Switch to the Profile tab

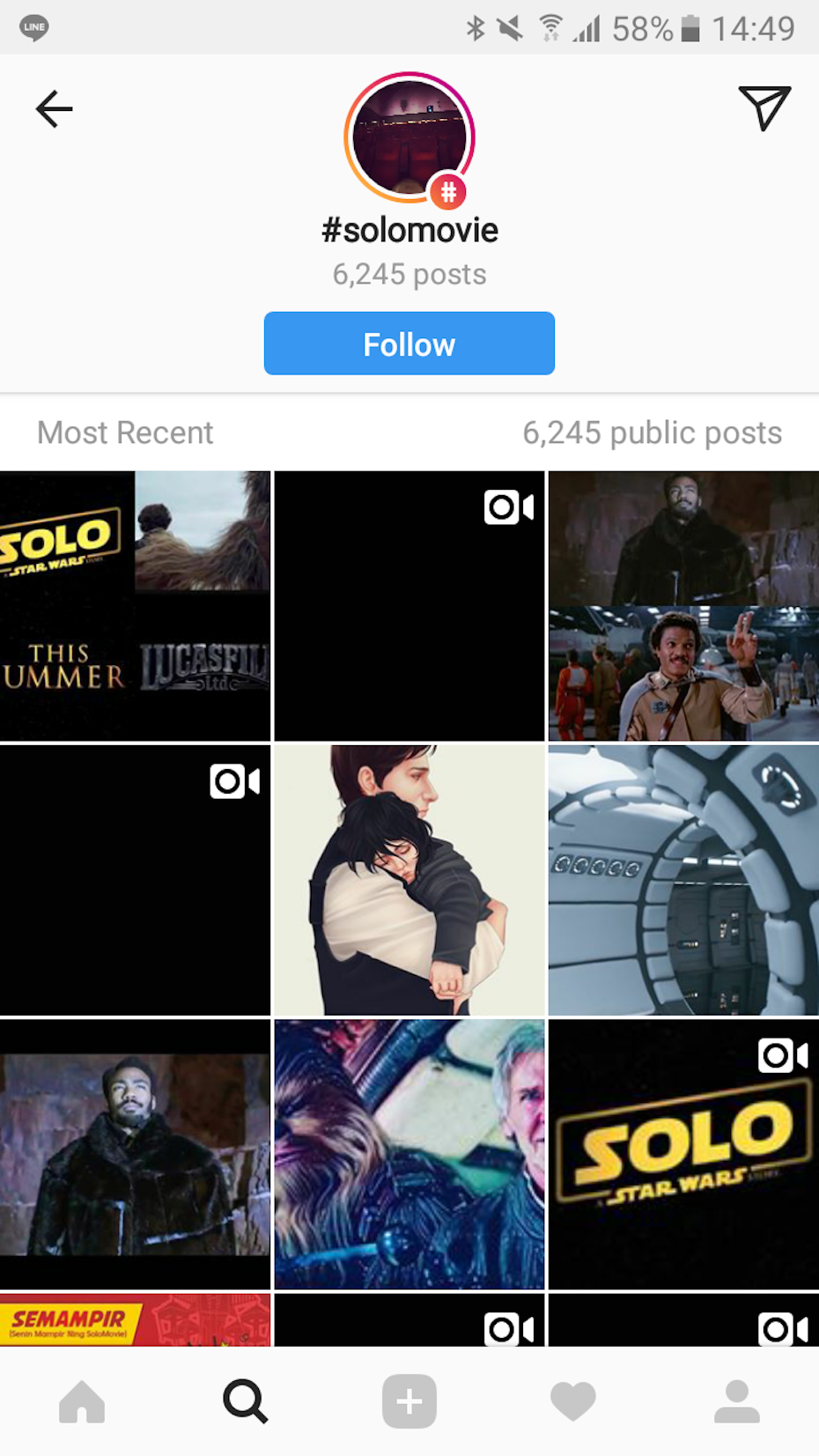(736, 1401)
